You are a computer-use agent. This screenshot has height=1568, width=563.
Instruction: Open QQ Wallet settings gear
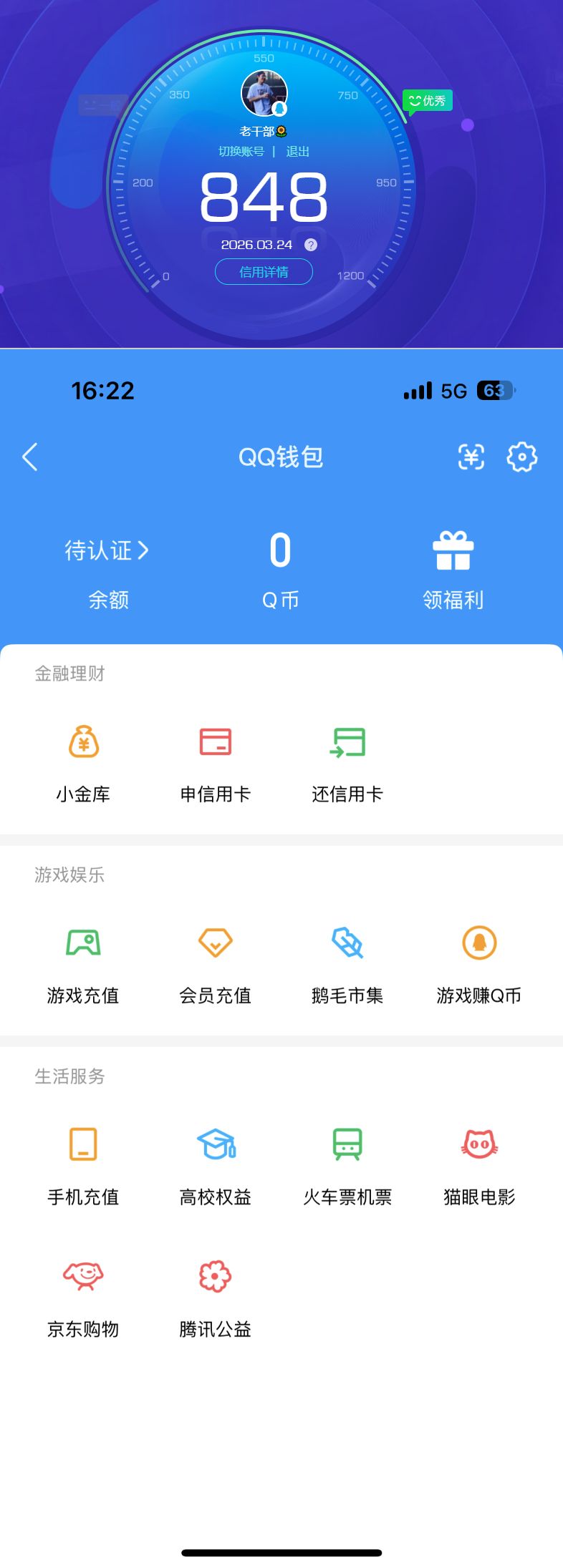[x=522, y=457]
